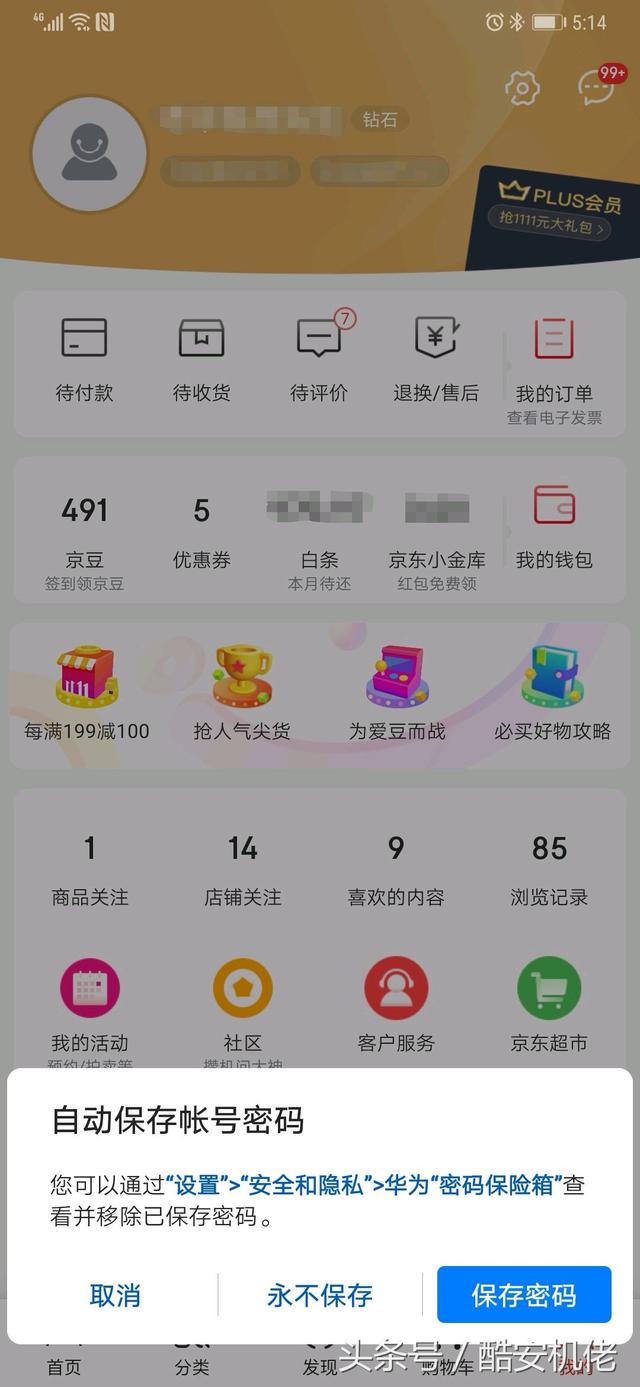Open the profile avatar
Viewport: 640px width, 1387px height.
coord(89,155)
